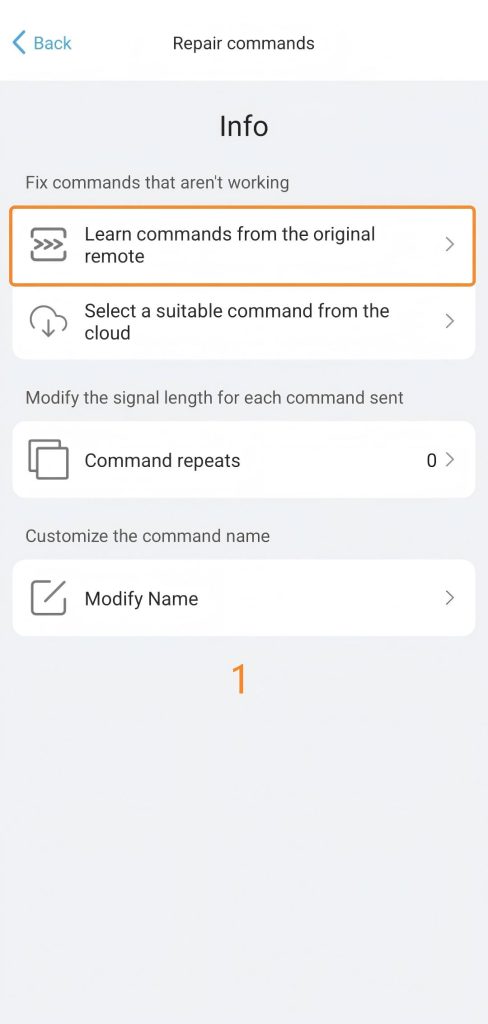The image size is (488, 1024).
Task: Go back using the Back button
Action: tap(42, 43)
